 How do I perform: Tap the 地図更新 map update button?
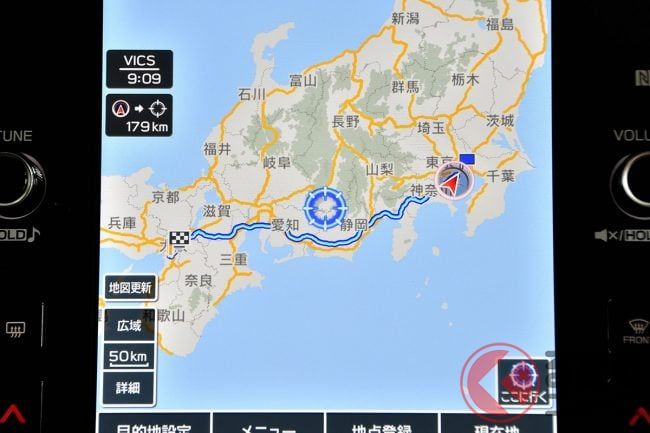point(129,288)
